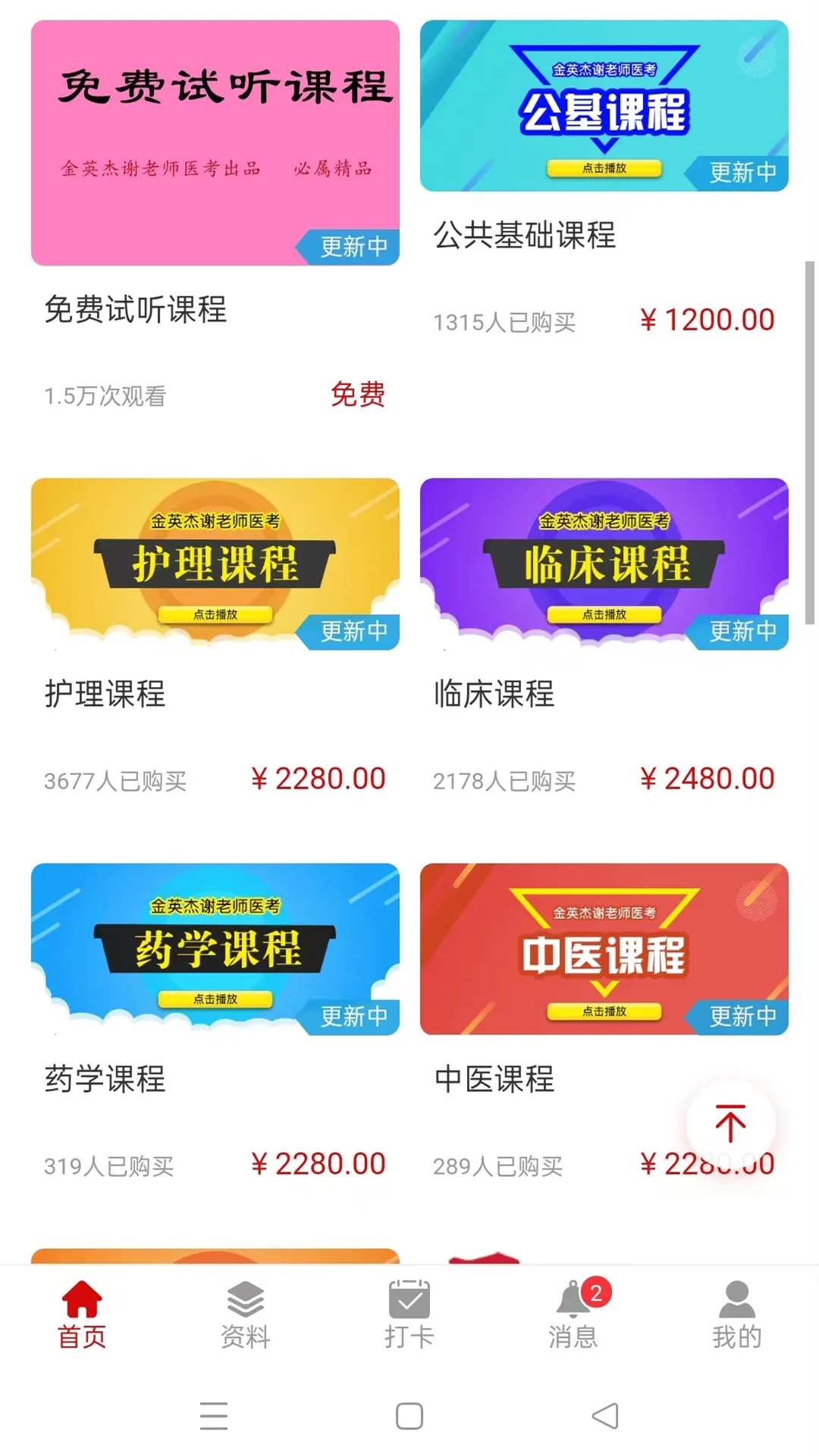This screenshot has height=1456, width=819.
Task: View the 临床课程 course
Action: click(604, 564)
